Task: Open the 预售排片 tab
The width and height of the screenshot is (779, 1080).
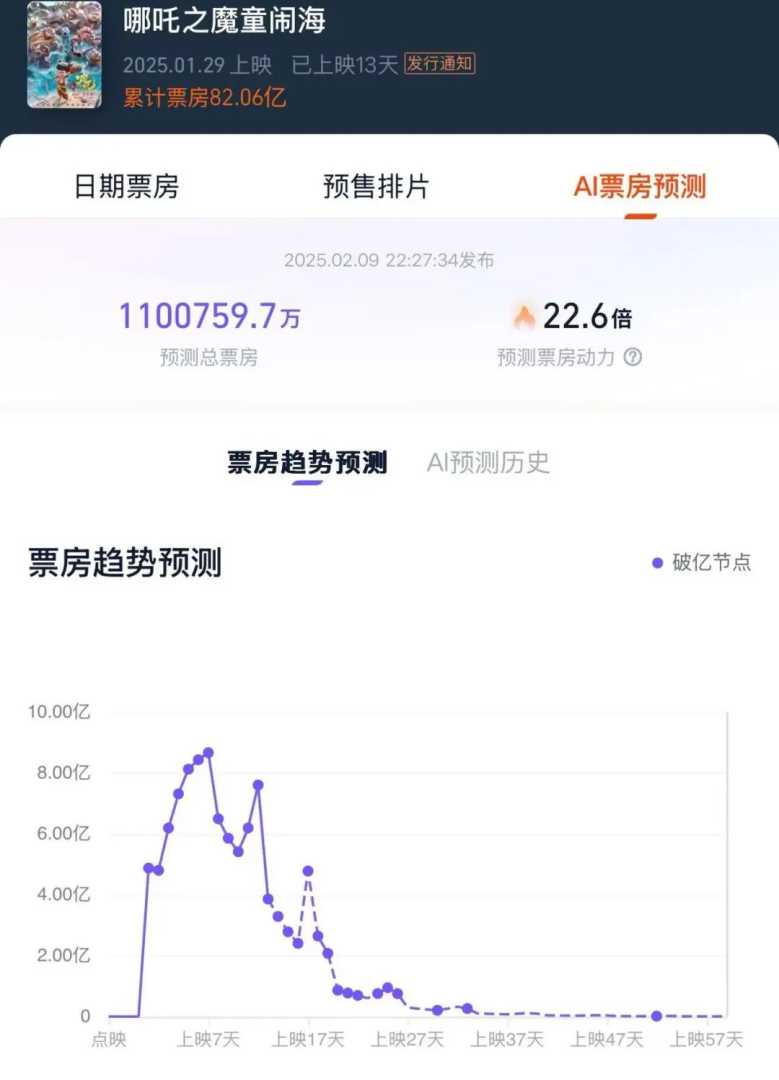Action: (x=376, y=187)
